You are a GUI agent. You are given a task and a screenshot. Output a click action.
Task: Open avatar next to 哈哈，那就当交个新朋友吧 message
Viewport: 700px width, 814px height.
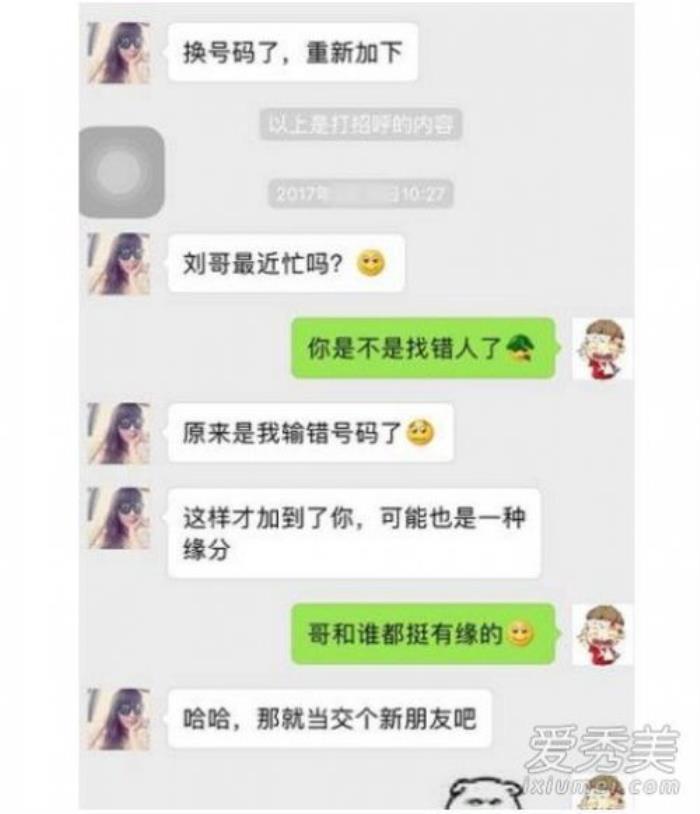[x=119, y=718]
